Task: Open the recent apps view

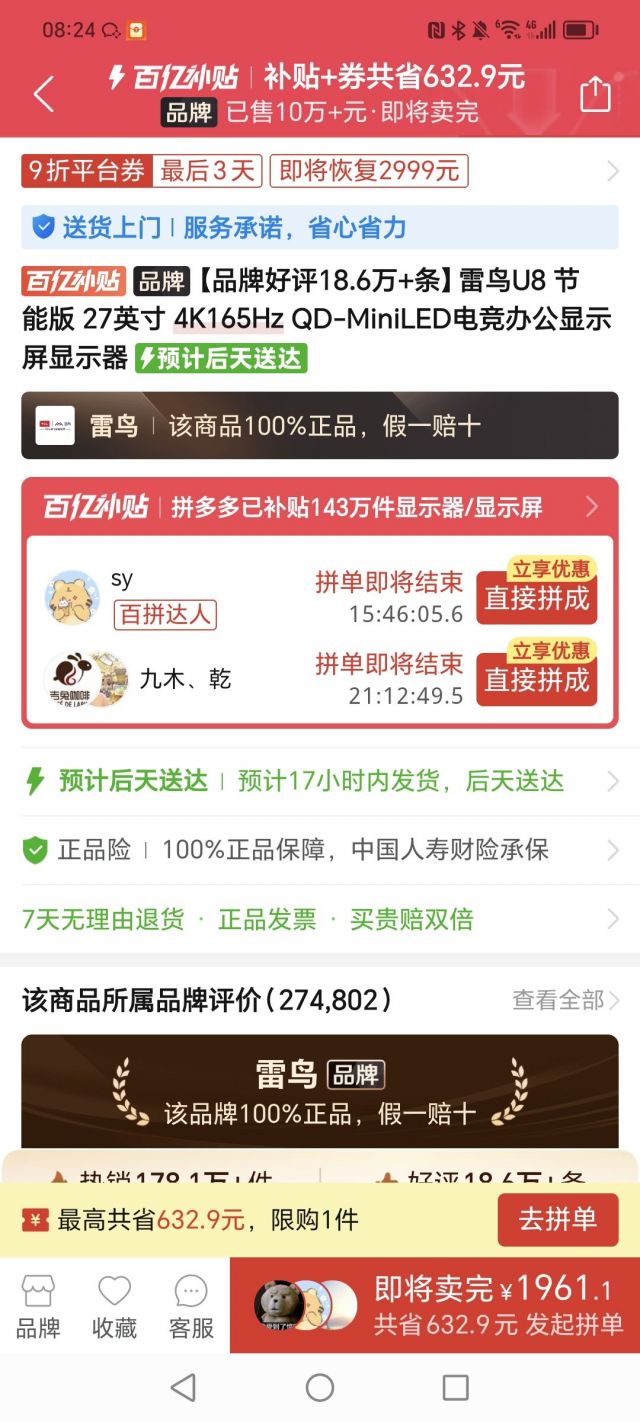Action: pyautogui.click(x=455, y=1387)
